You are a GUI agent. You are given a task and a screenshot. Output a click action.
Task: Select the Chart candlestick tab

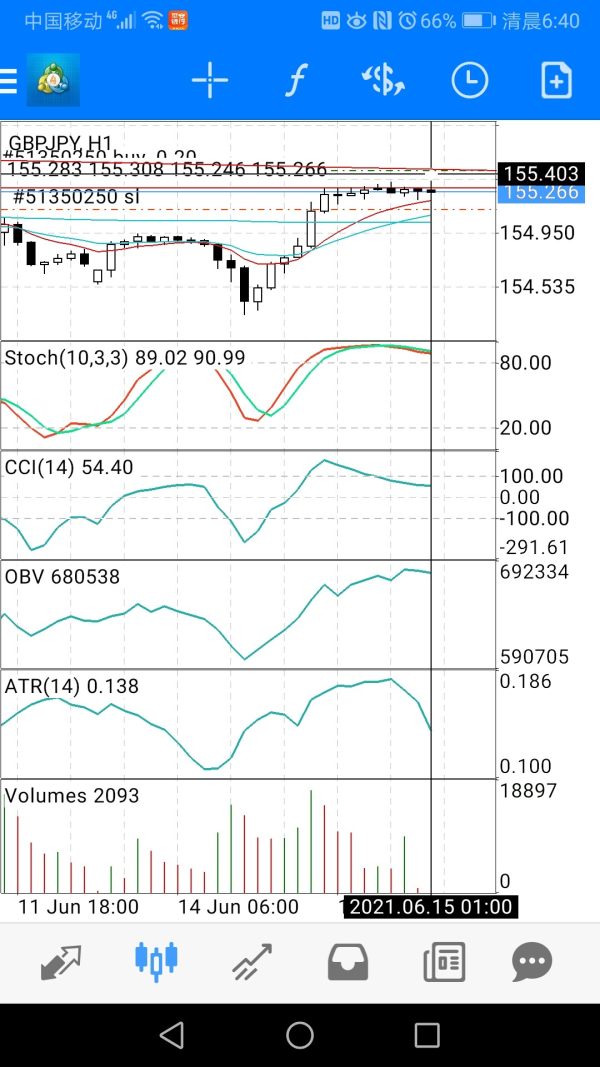156,962
